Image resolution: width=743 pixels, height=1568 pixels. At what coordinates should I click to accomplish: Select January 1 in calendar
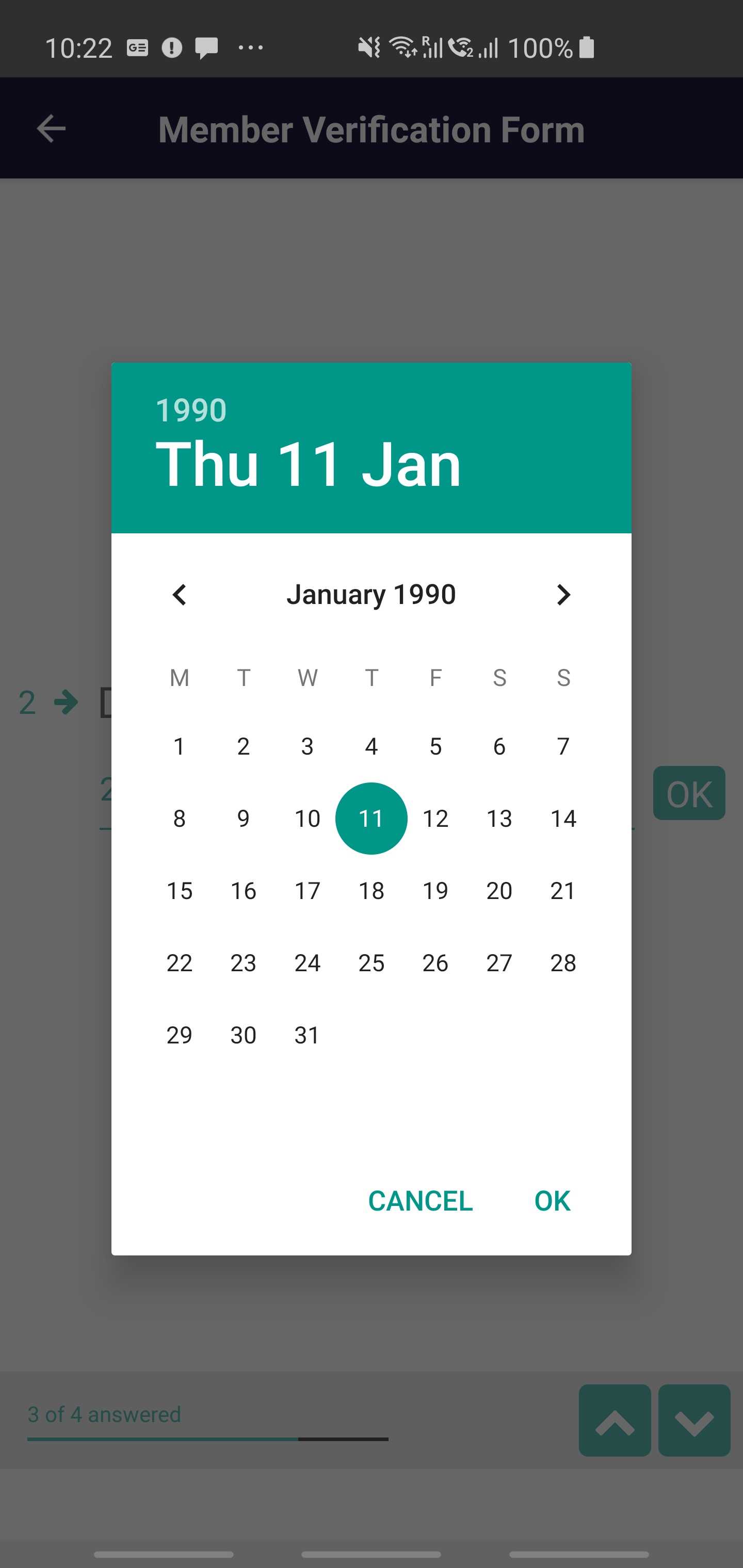(179, 746)
